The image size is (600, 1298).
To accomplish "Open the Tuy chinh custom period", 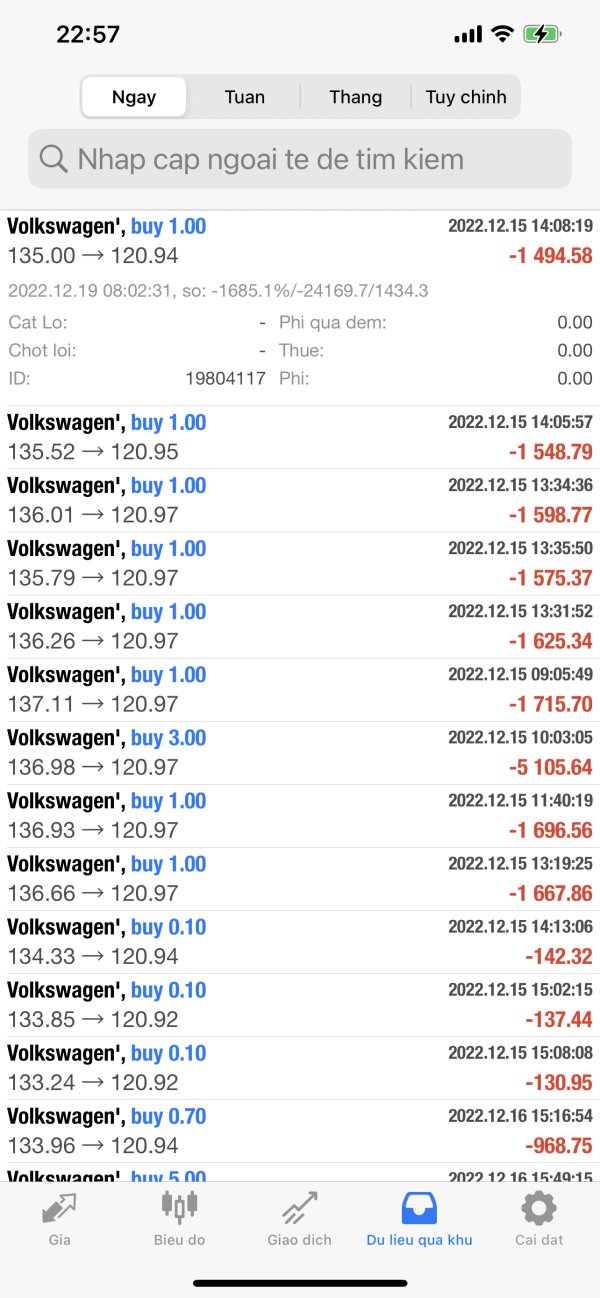I will [466, 97].
